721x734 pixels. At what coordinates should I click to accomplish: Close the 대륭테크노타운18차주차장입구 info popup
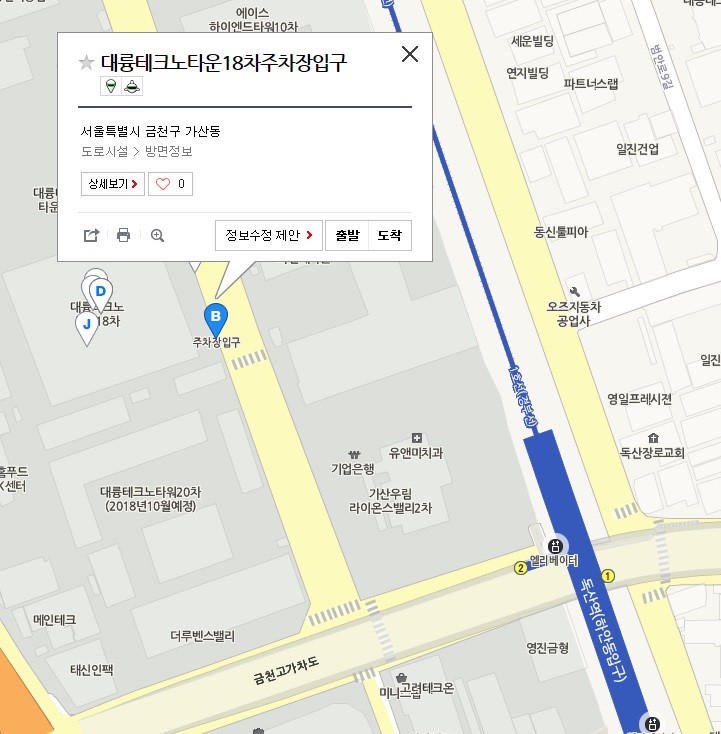pyautogui.click(x=409, y=54)
